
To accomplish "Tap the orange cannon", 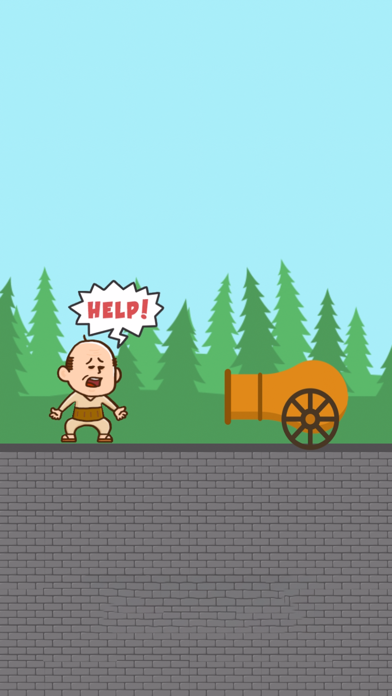I will [286, 404].
